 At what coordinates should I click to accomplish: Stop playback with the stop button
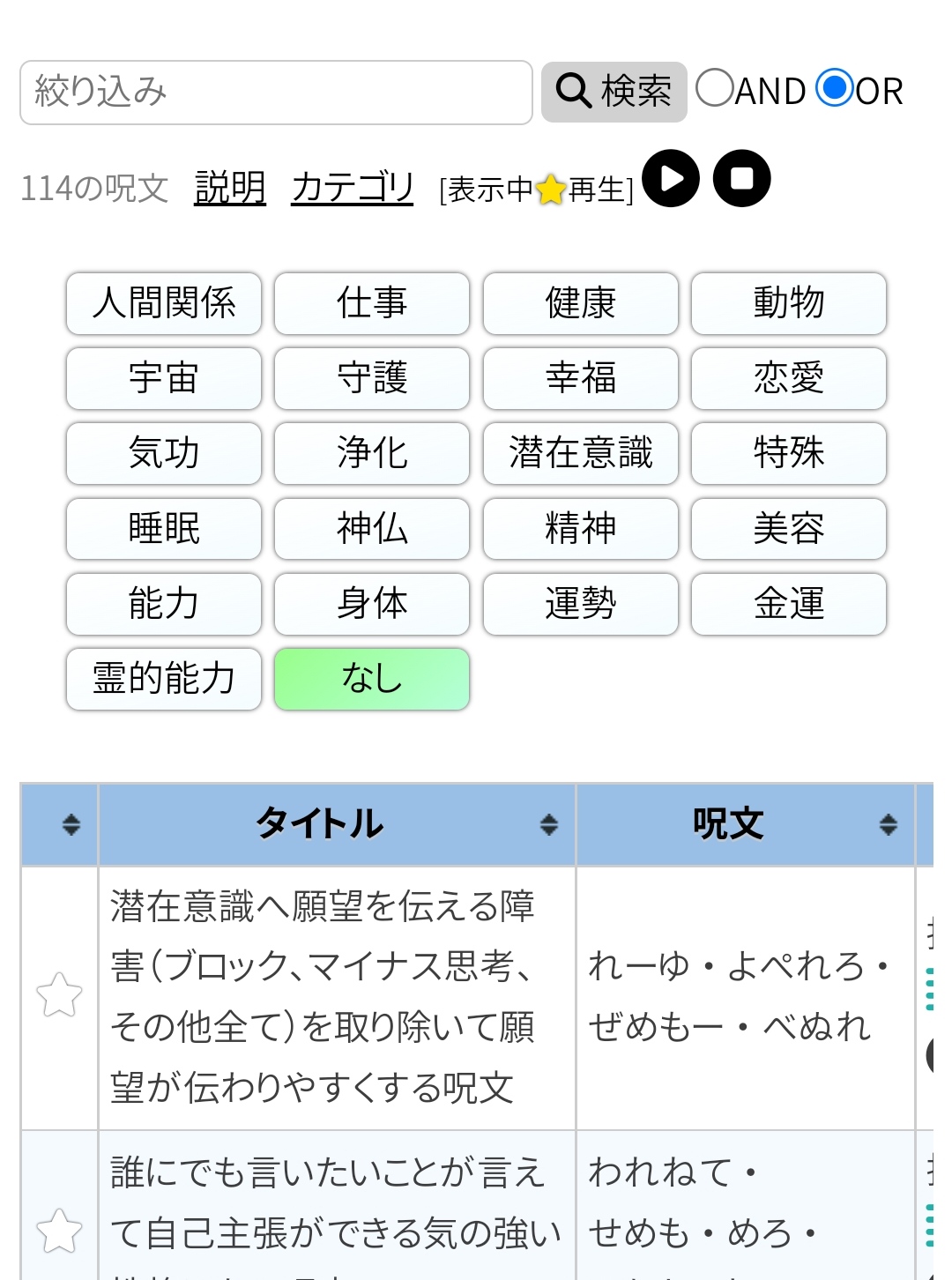pos(741,179)
